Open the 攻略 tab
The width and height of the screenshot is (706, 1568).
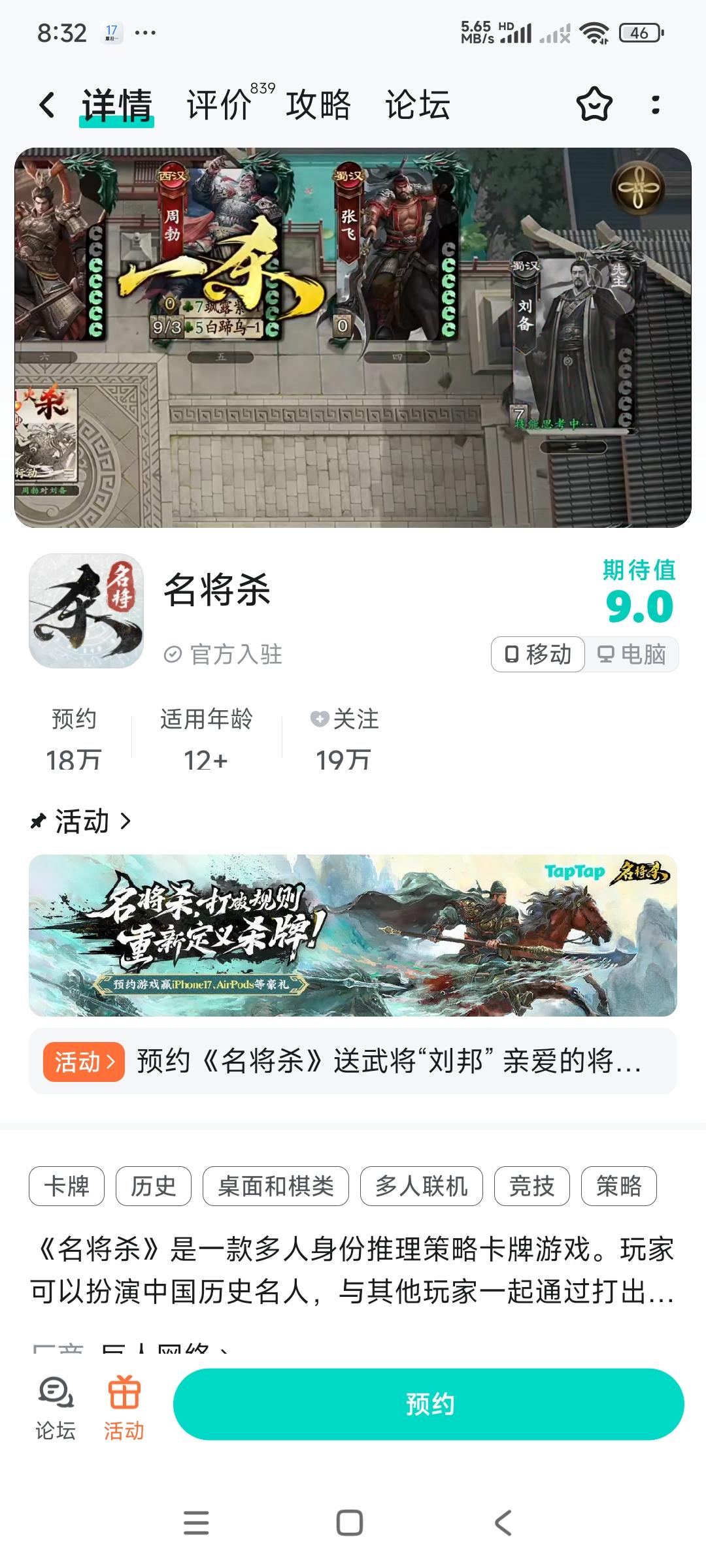click(x=318, y=105)
